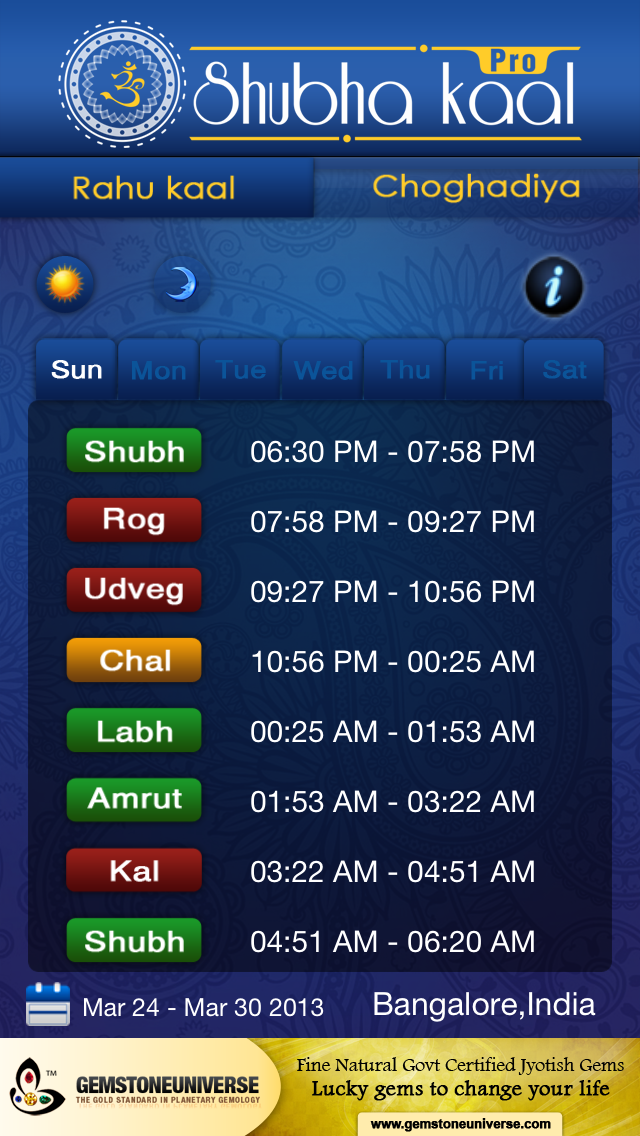Switch to the Choghadiya tab
The width and height of the screenshot is (640, 1136).
click(x=476, y=187)
